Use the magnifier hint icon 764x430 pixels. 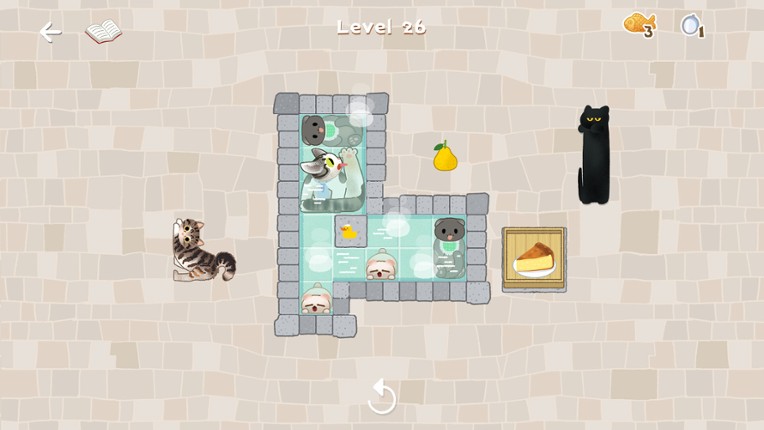pos(691,25)
